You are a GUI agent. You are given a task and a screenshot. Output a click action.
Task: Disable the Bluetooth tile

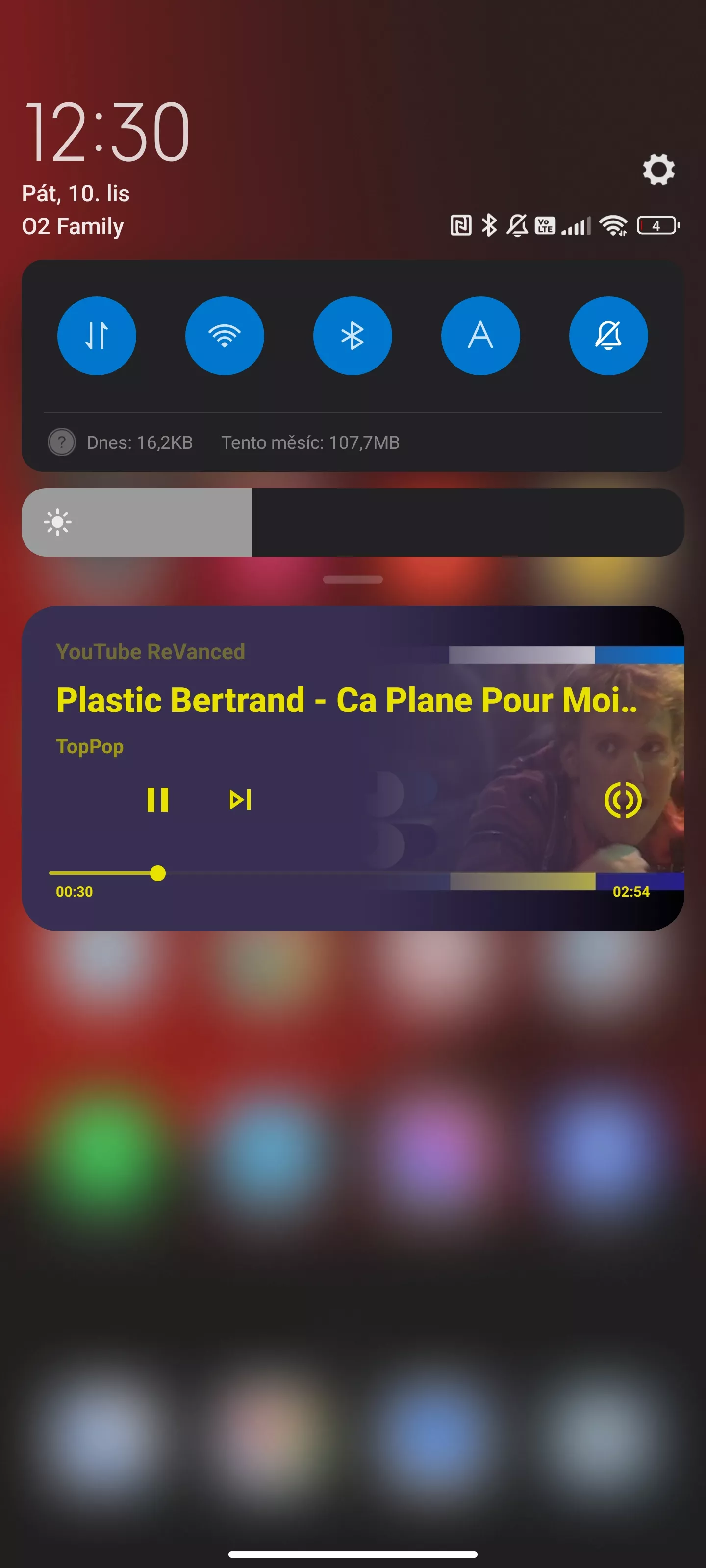(x=353, y=336)
